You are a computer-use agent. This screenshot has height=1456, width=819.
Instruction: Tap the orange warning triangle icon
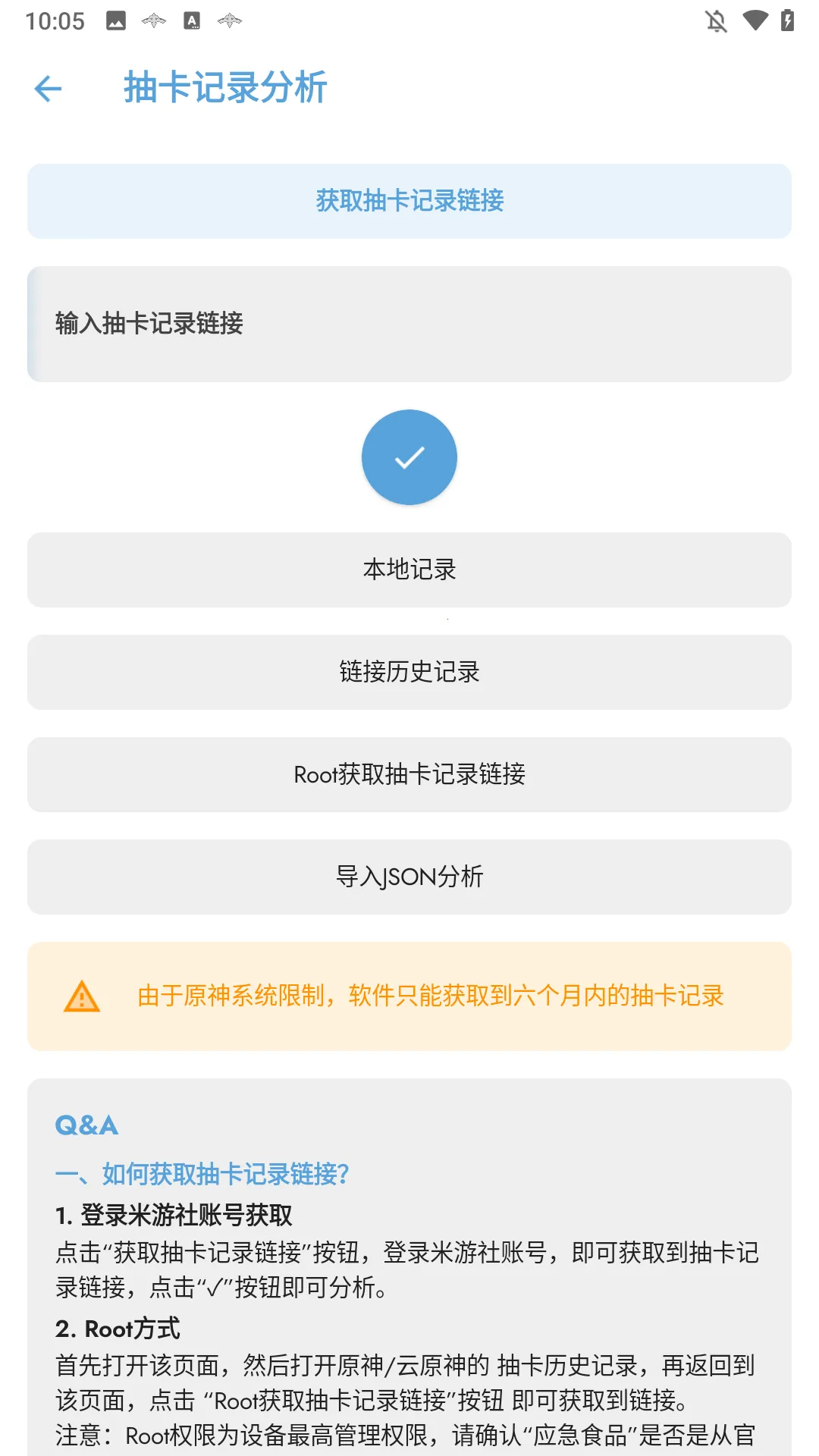pyautogui.click(x=81, y=997)
